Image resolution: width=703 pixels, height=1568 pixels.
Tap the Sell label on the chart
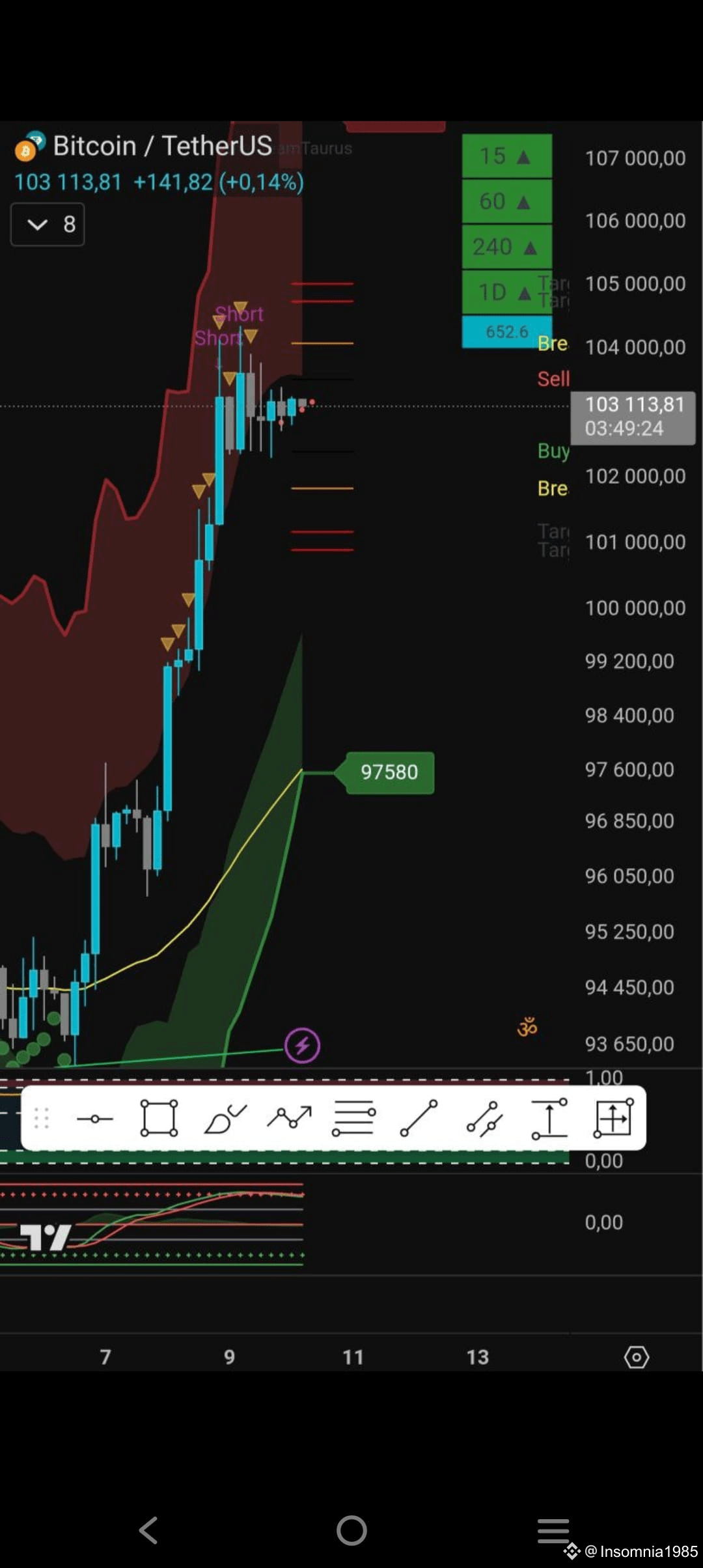click(x=554, y=380)
